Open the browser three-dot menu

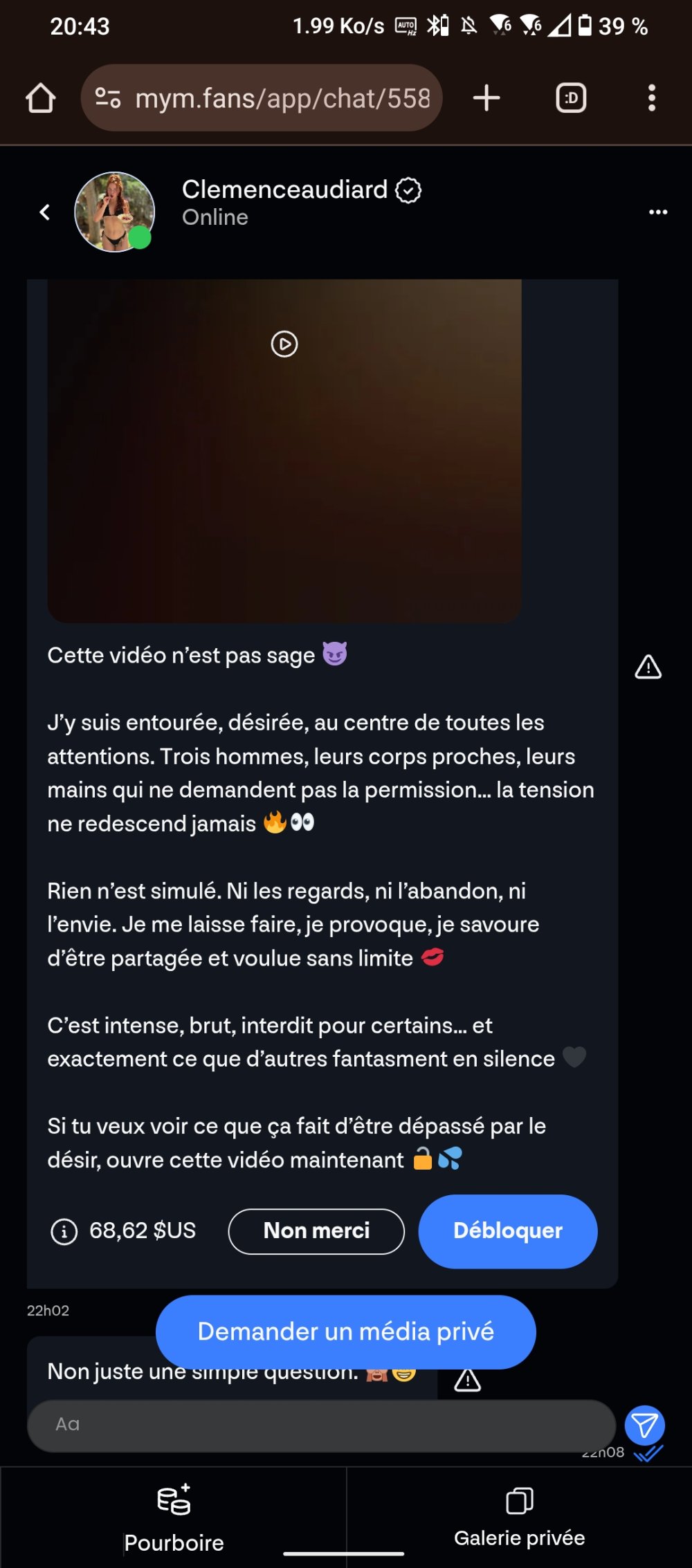coord(651,98)
